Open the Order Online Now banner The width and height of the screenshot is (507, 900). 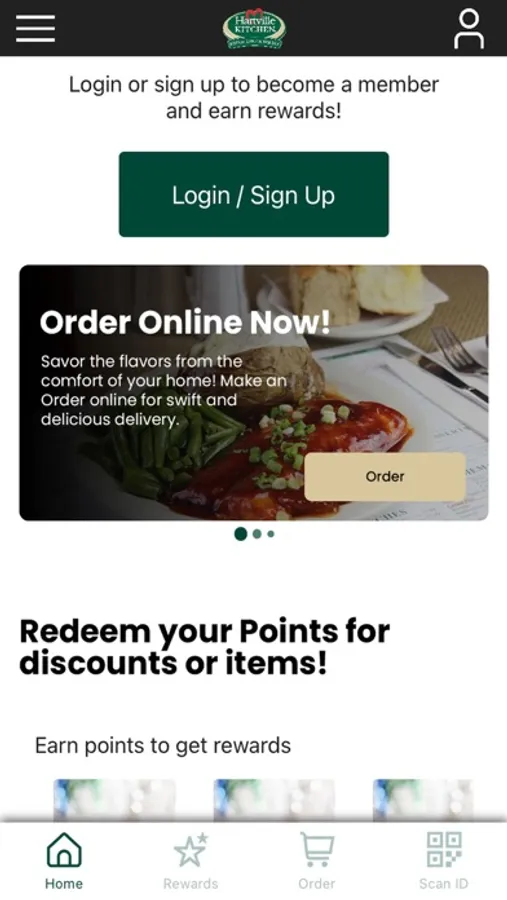click(254, 393)
